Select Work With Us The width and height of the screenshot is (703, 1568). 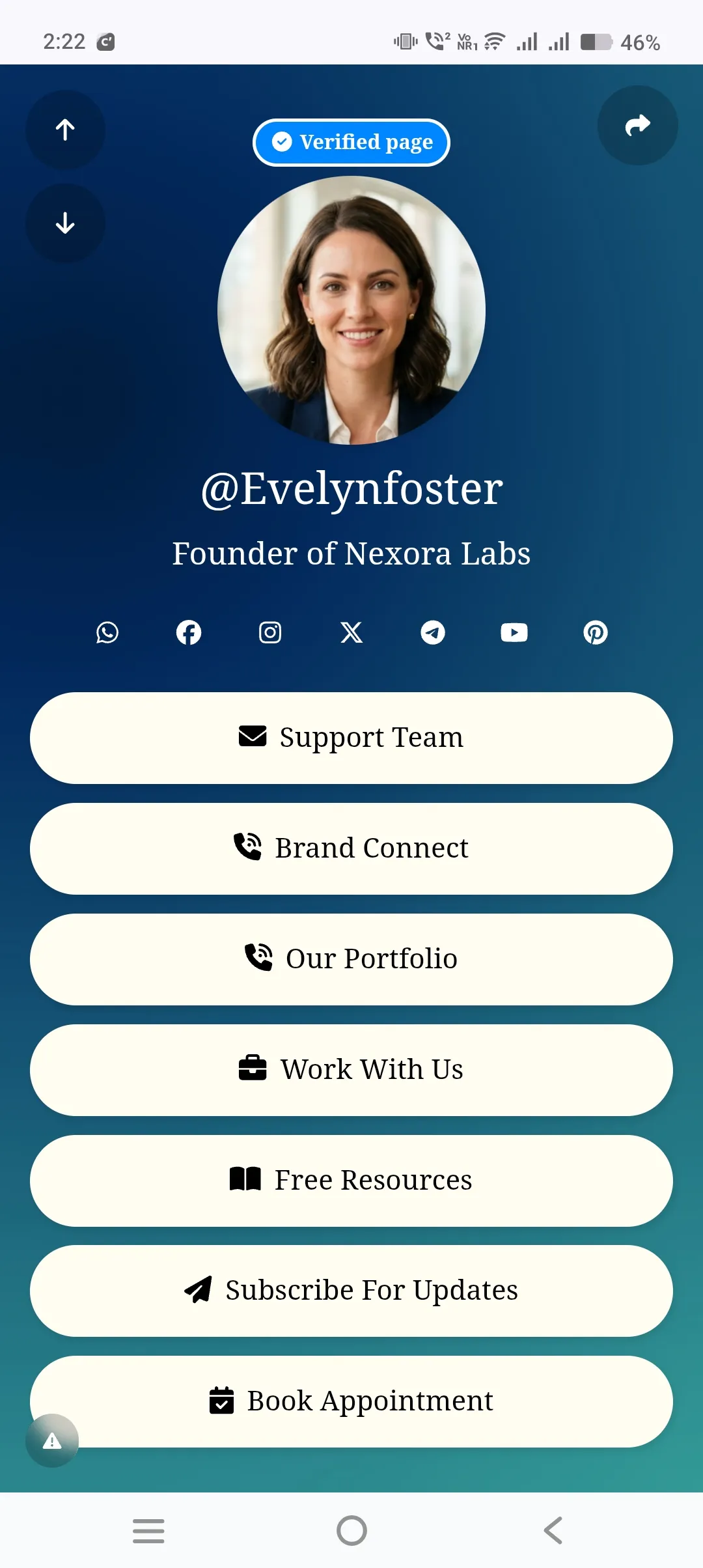point(351,1070)
